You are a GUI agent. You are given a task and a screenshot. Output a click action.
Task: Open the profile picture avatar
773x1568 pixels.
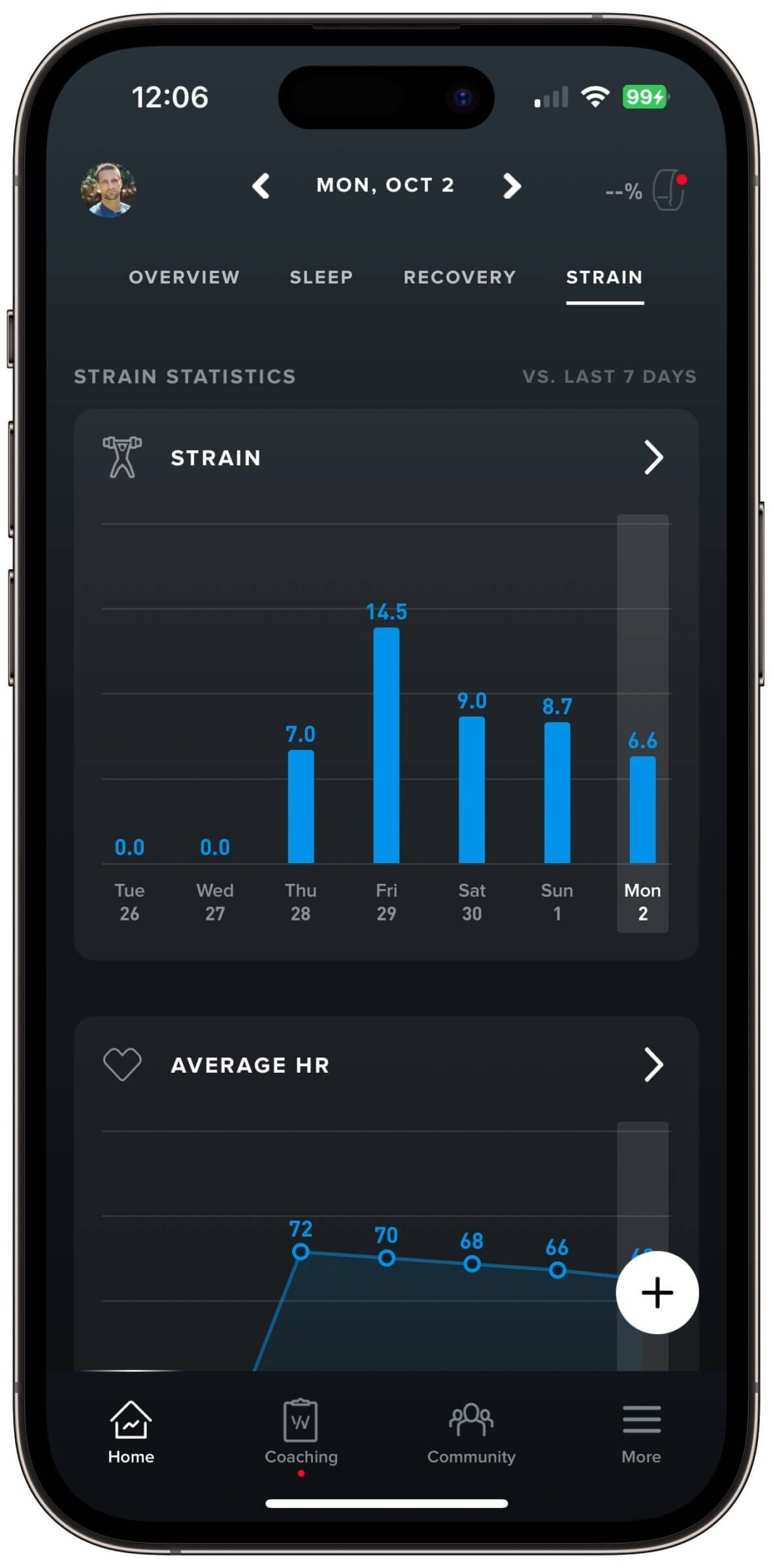[108, 189]
